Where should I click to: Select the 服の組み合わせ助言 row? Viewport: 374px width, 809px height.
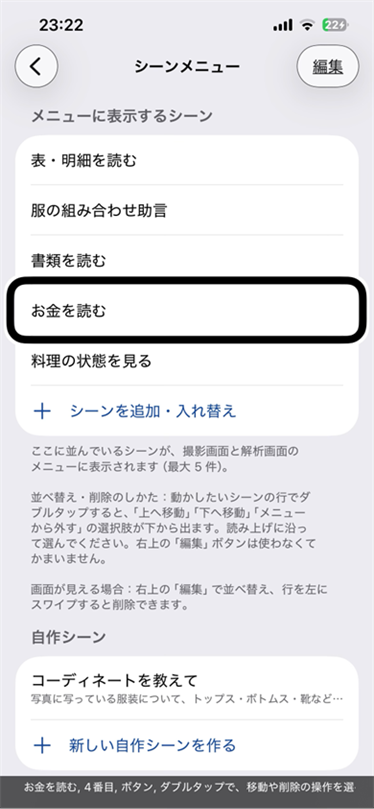tap(187, 211)
